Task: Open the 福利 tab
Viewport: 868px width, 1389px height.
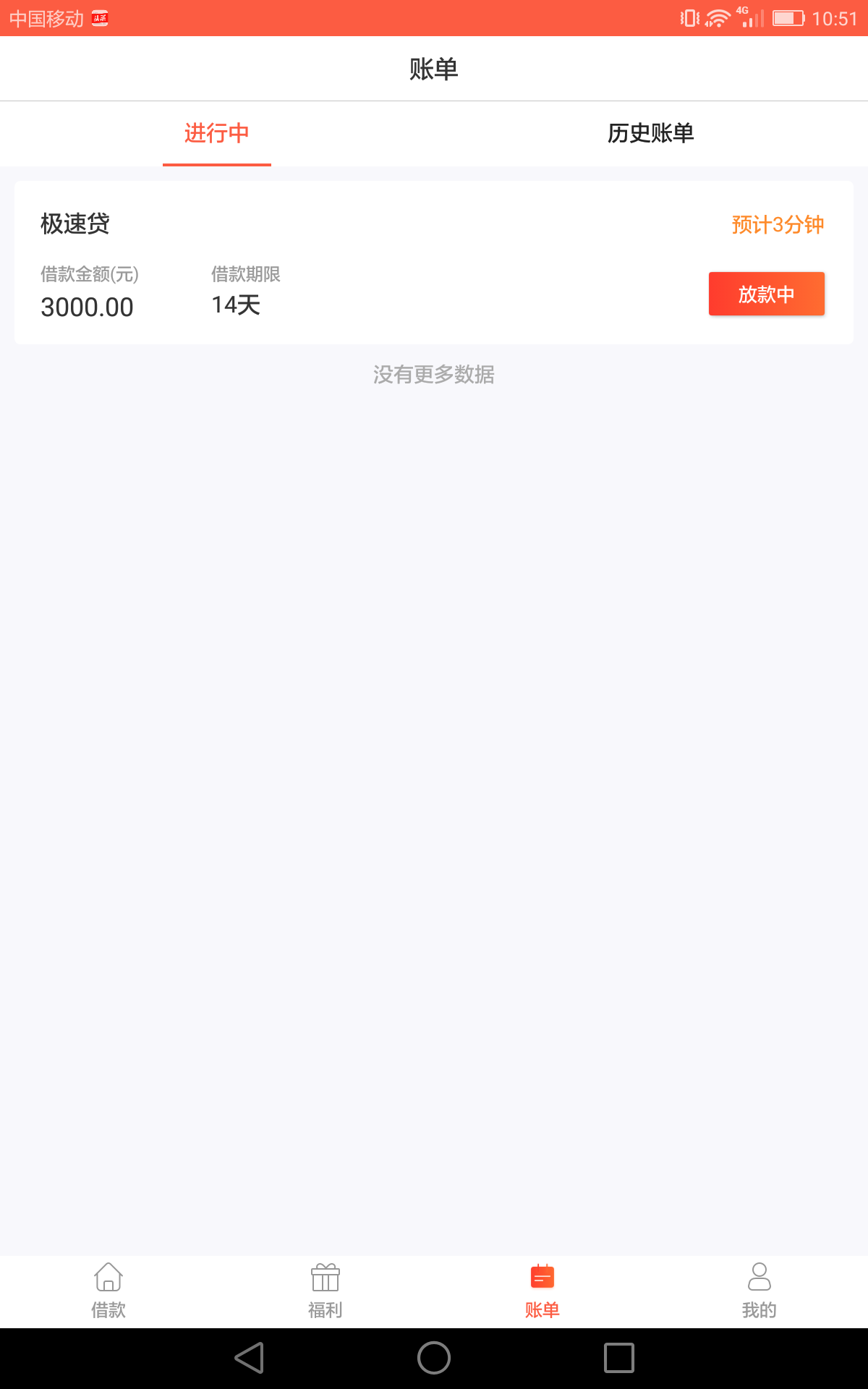Action: [x=325, y=1291]
